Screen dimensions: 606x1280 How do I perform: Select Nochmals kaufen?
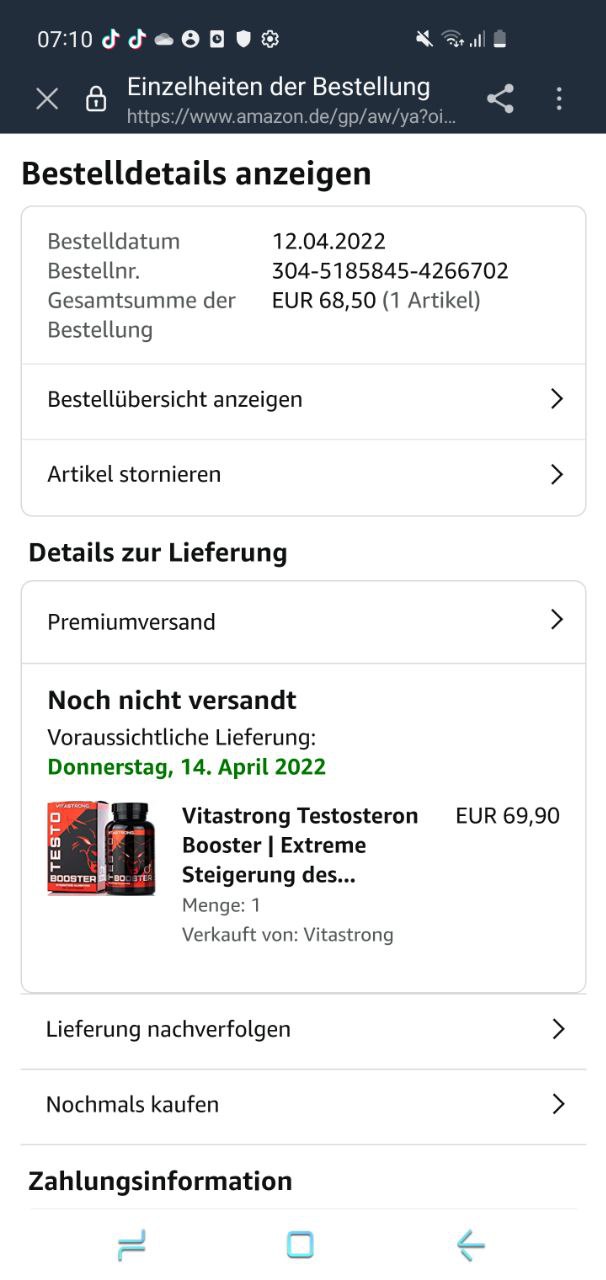pos(303,1106)
